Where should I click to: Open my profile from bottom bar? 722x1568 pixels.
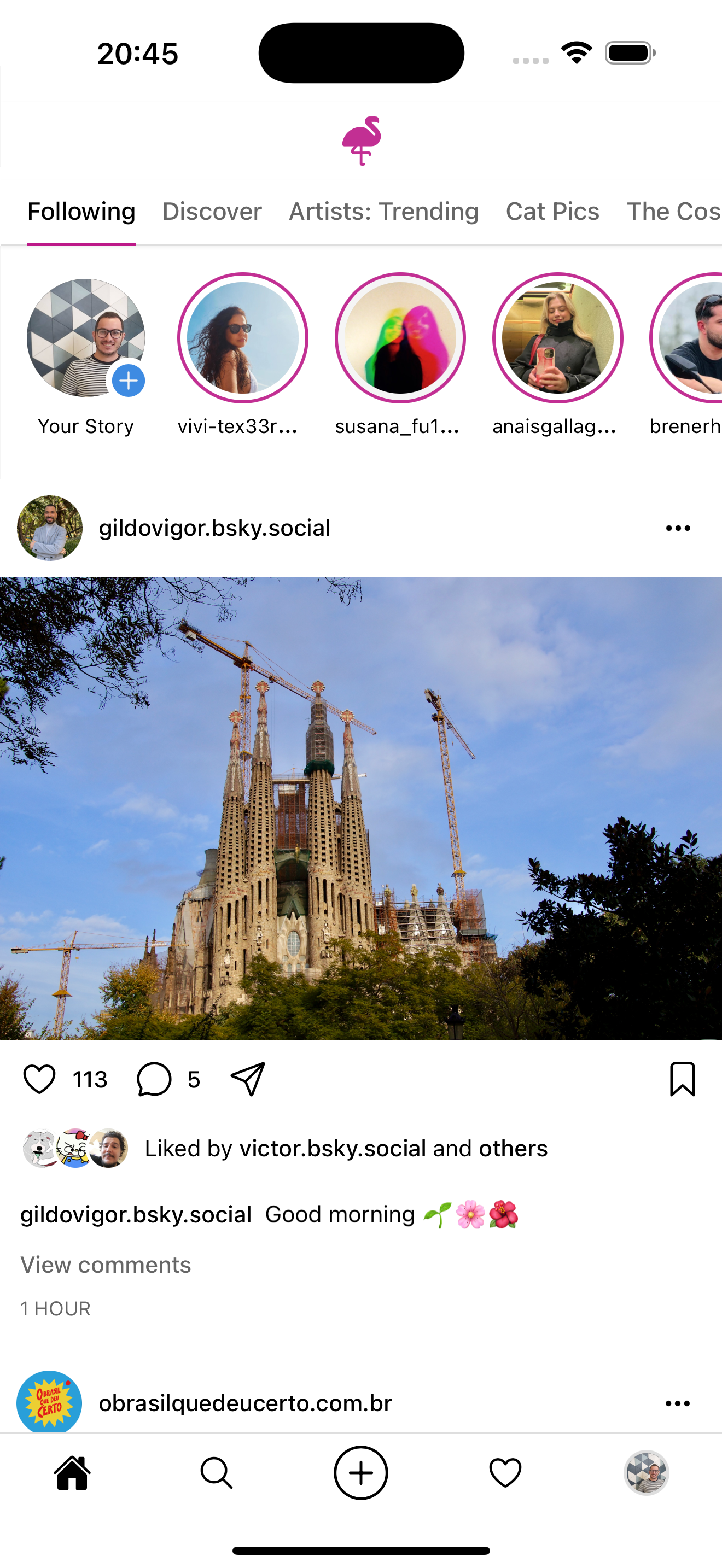647,1473
